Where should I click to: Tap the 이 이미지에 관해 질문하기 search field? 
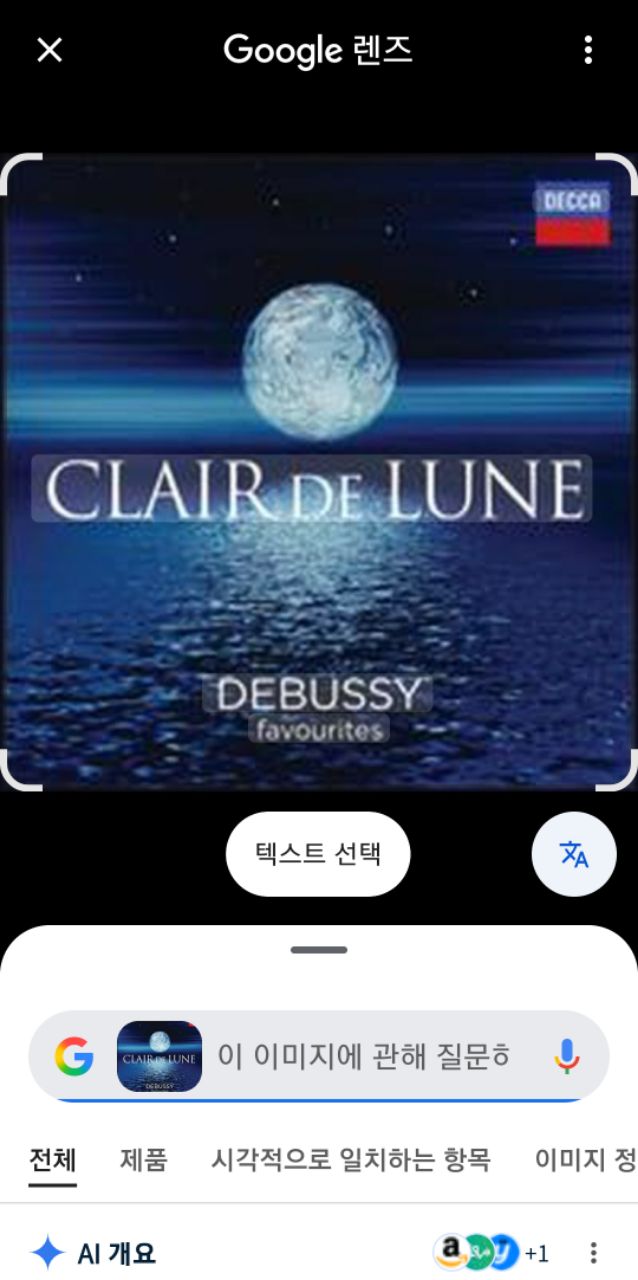[x=365, y=1056]
